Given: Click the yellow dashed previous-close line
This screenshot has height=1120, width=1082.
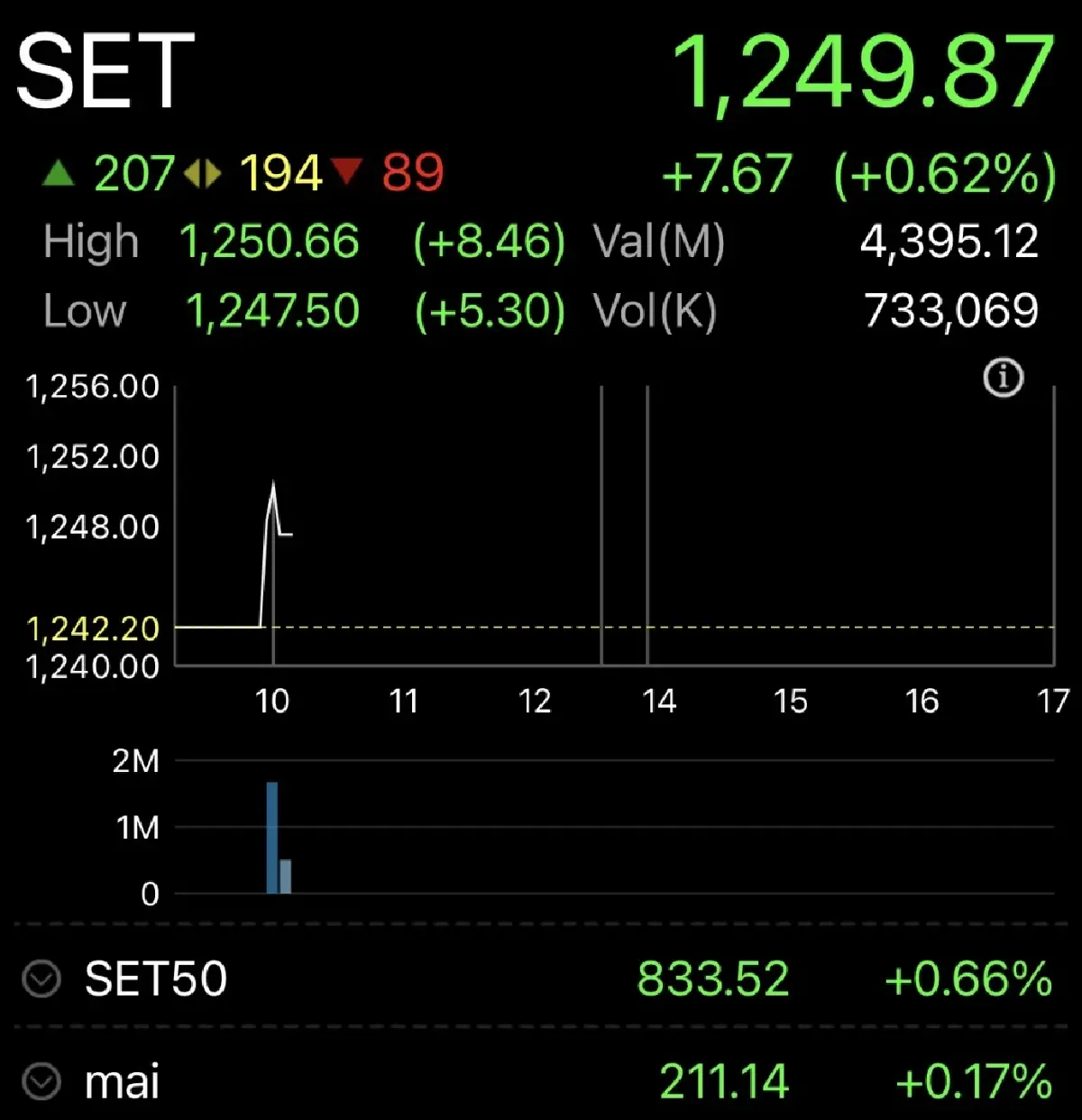Looking at the screenshot, I should coord(631,624).
